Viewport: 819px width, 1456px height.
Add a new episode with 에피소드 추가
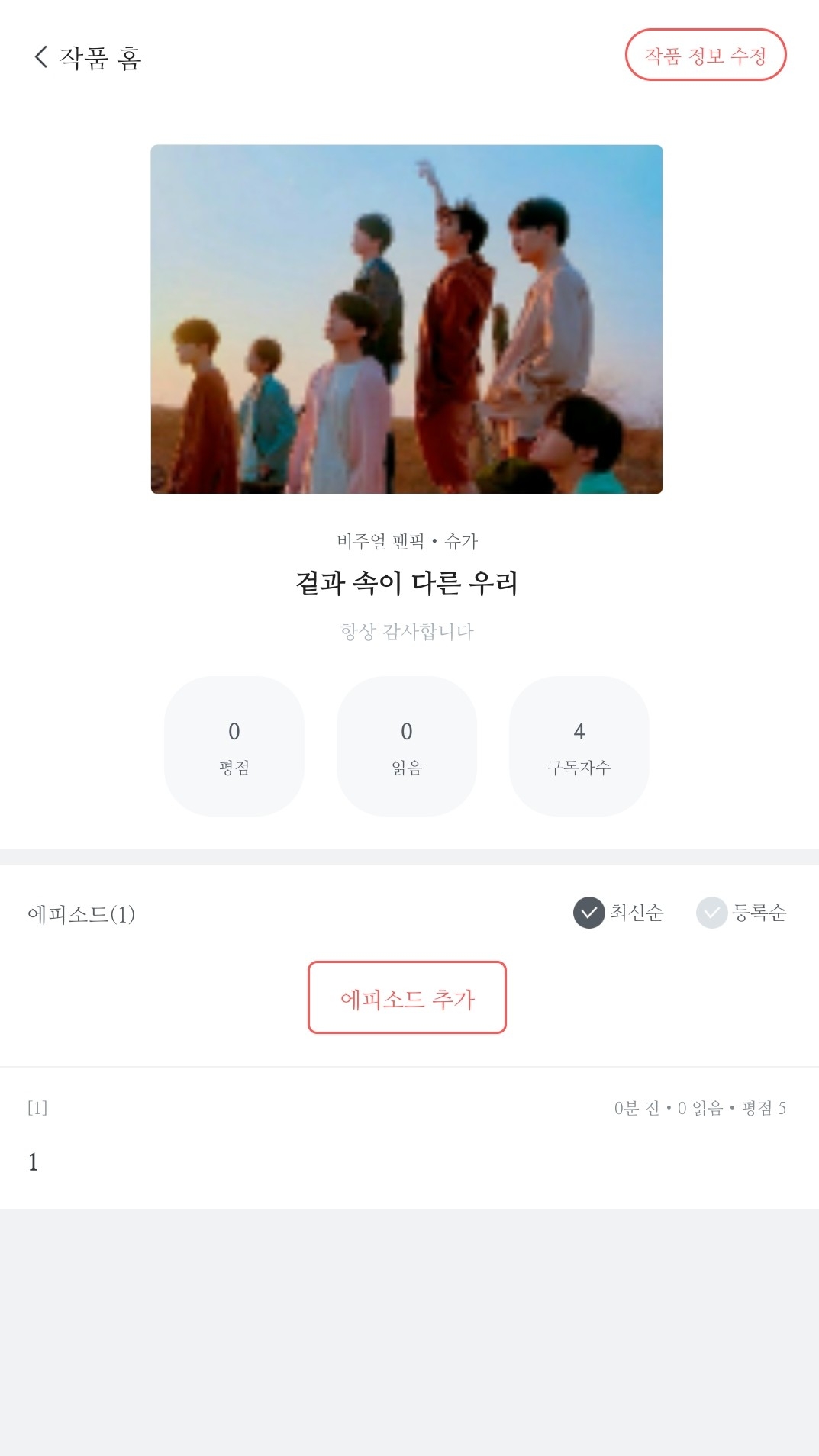click(x=407, y=997)
